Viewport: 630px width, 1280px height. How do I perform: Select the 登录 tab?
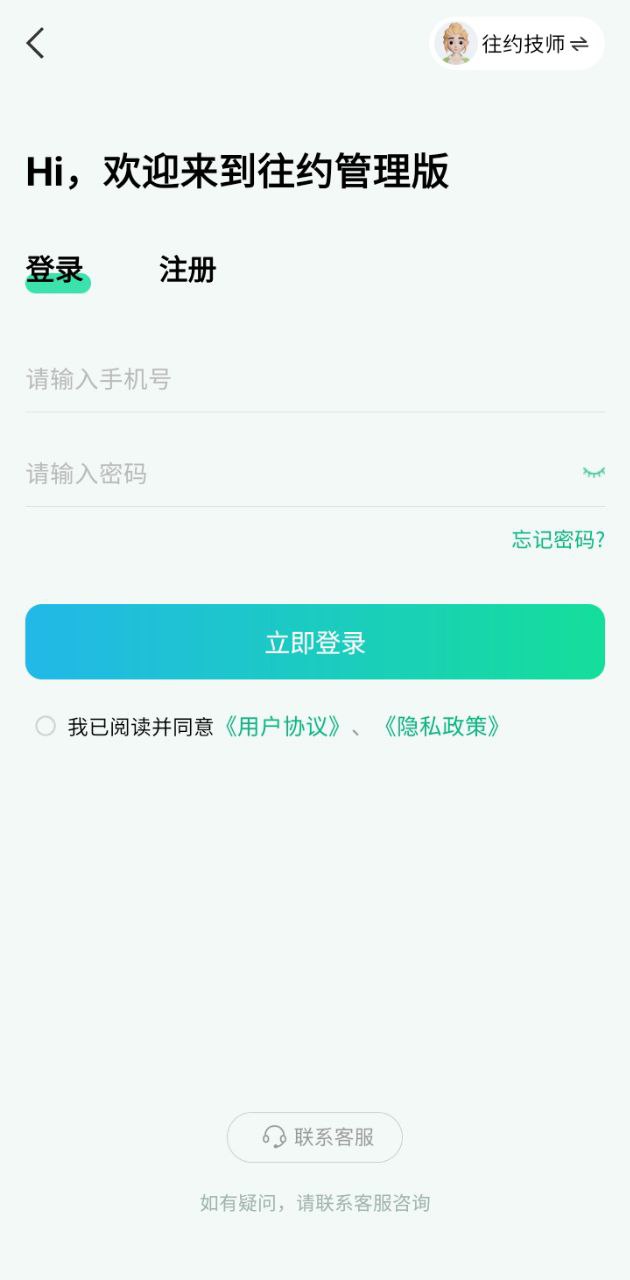55,270
